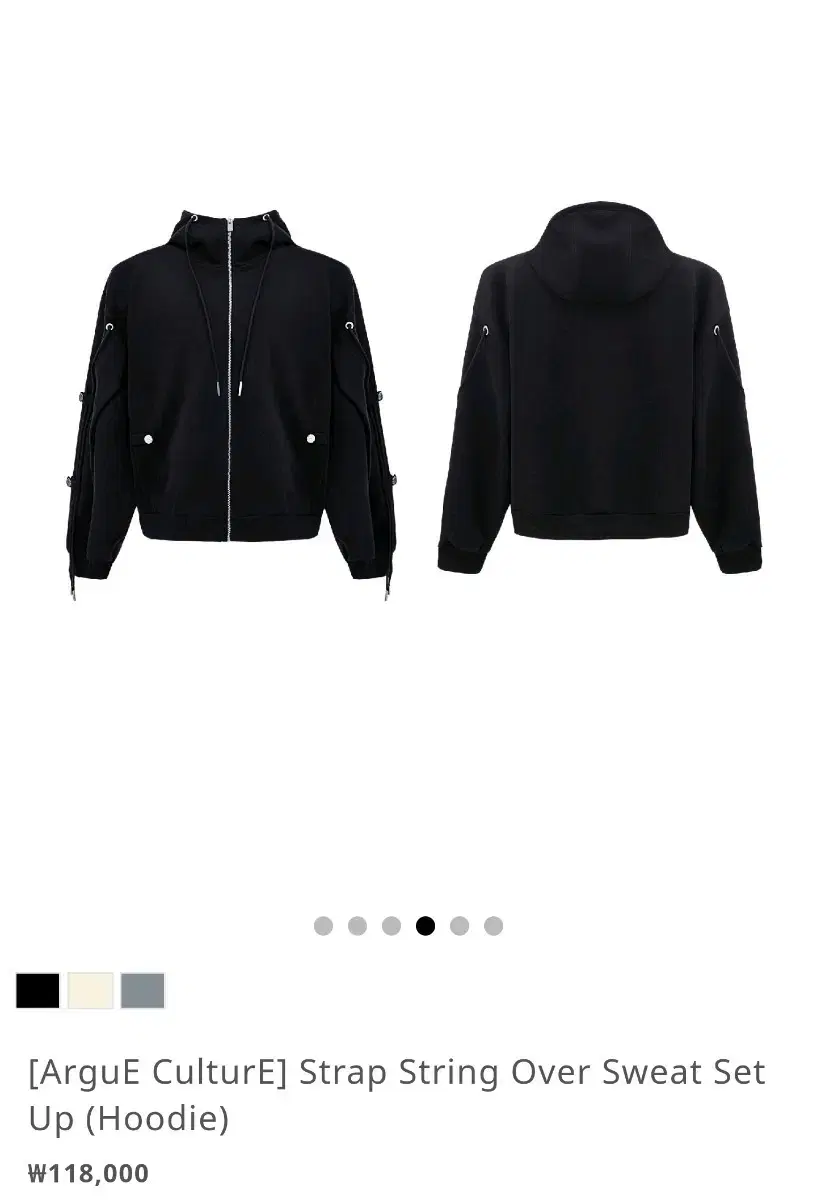Click the product image to enlarge it
817x1200 pixels.
(408, 400)
